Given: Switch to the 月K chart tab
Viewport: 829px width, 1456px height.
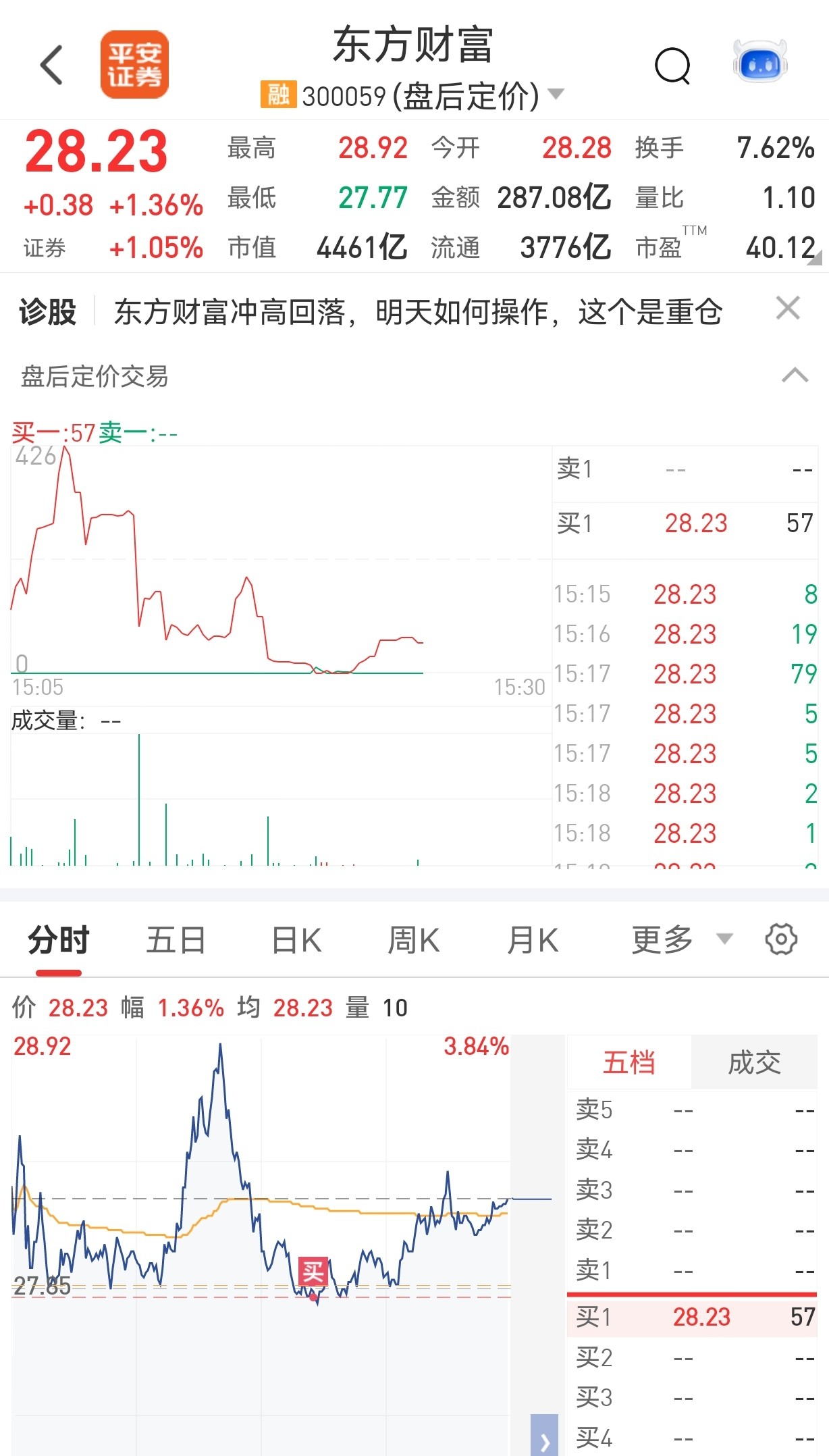Looking at the screenshot, I should [x=533, y=940].
